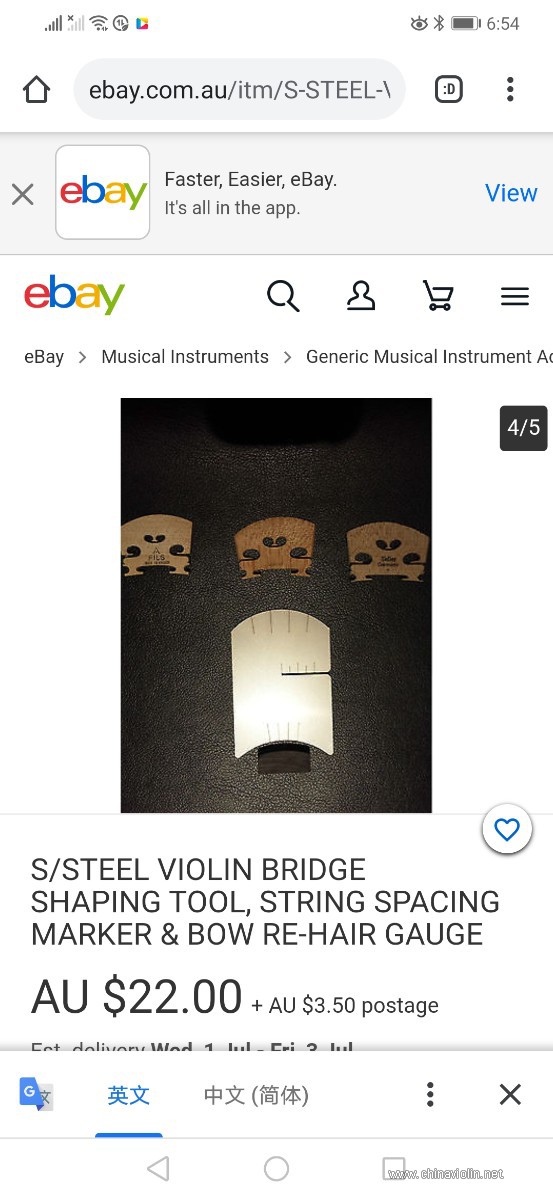
Task: Tap the ebay.com.au address bar
Action: (x=240, y=89)
